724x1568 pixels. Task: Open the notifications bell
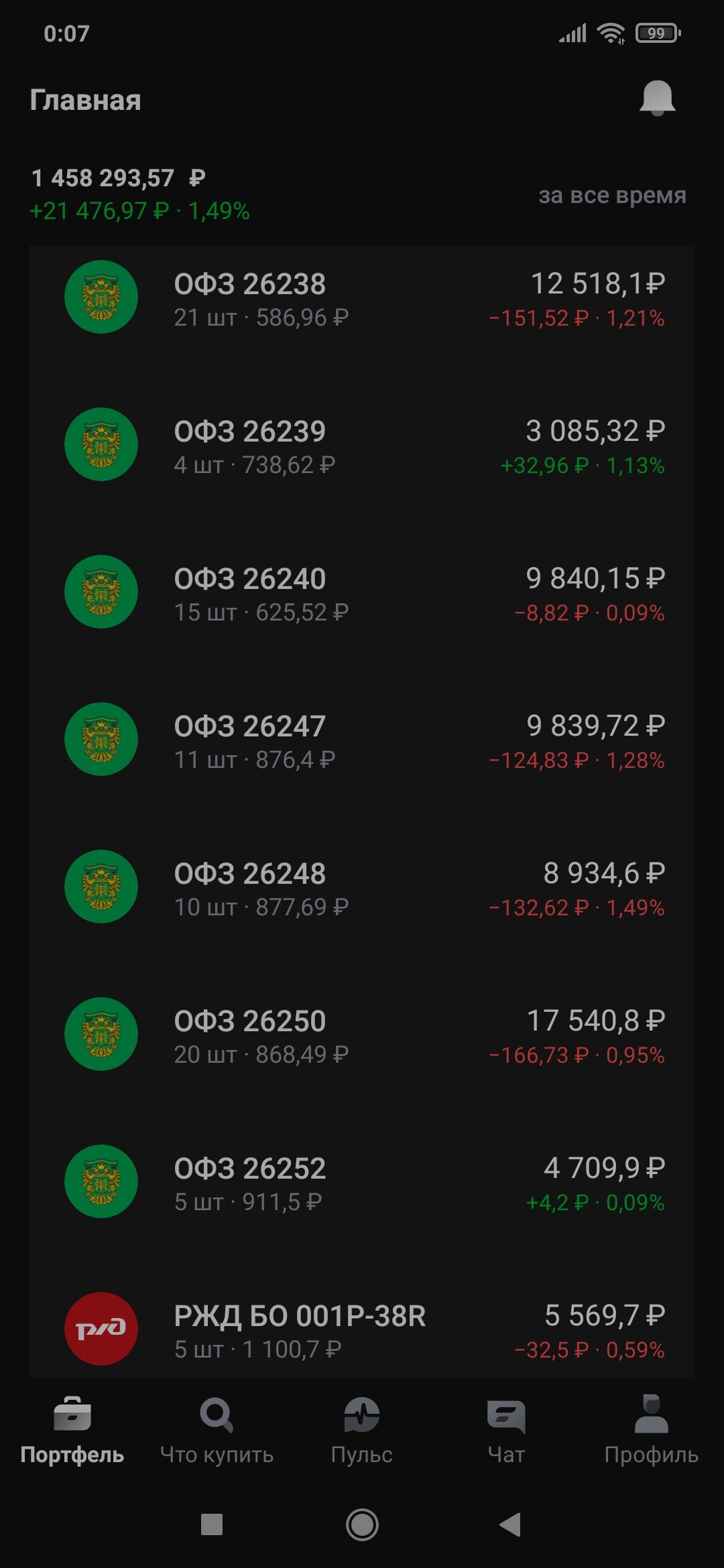657,99
